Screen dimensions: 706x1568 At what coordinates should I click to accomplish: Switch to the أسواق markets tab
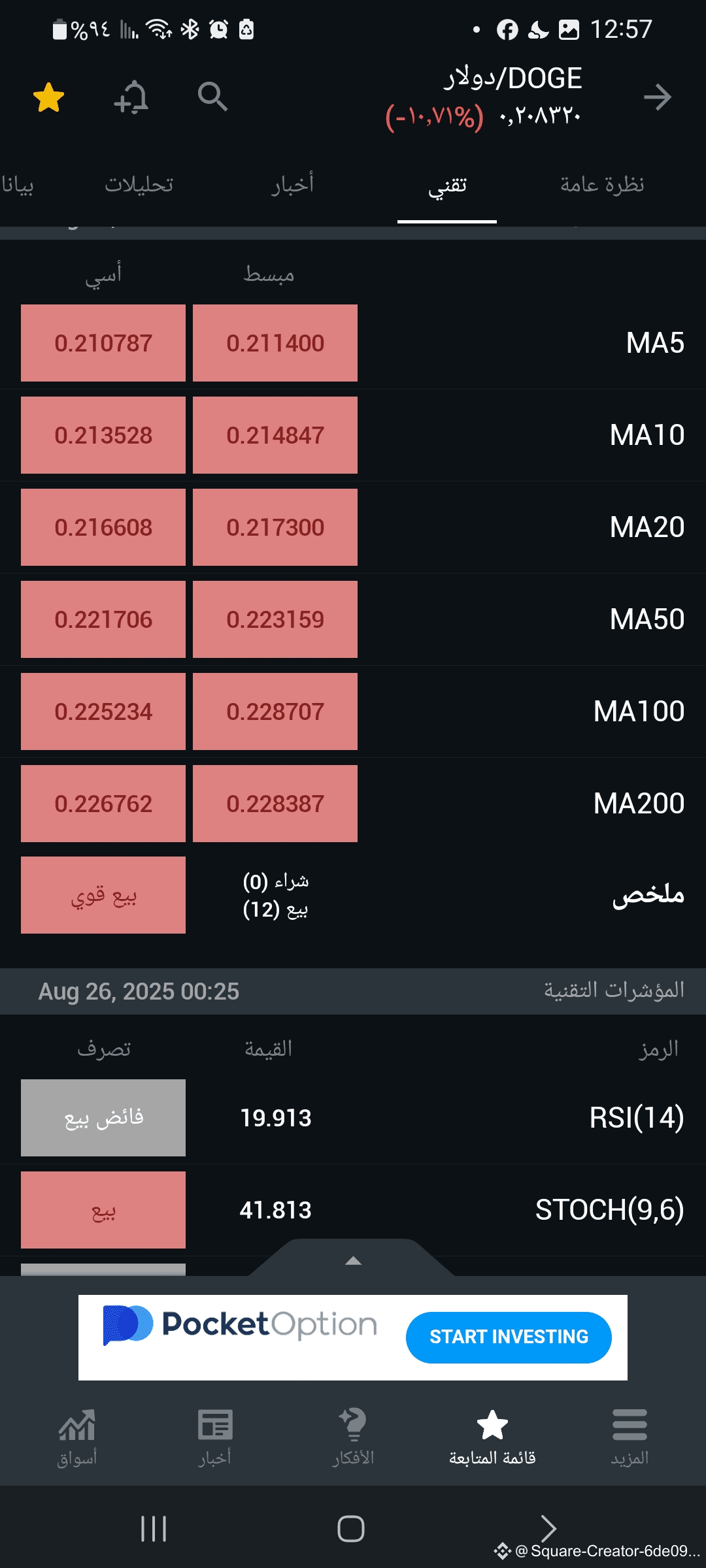[x=77, y=1437]
